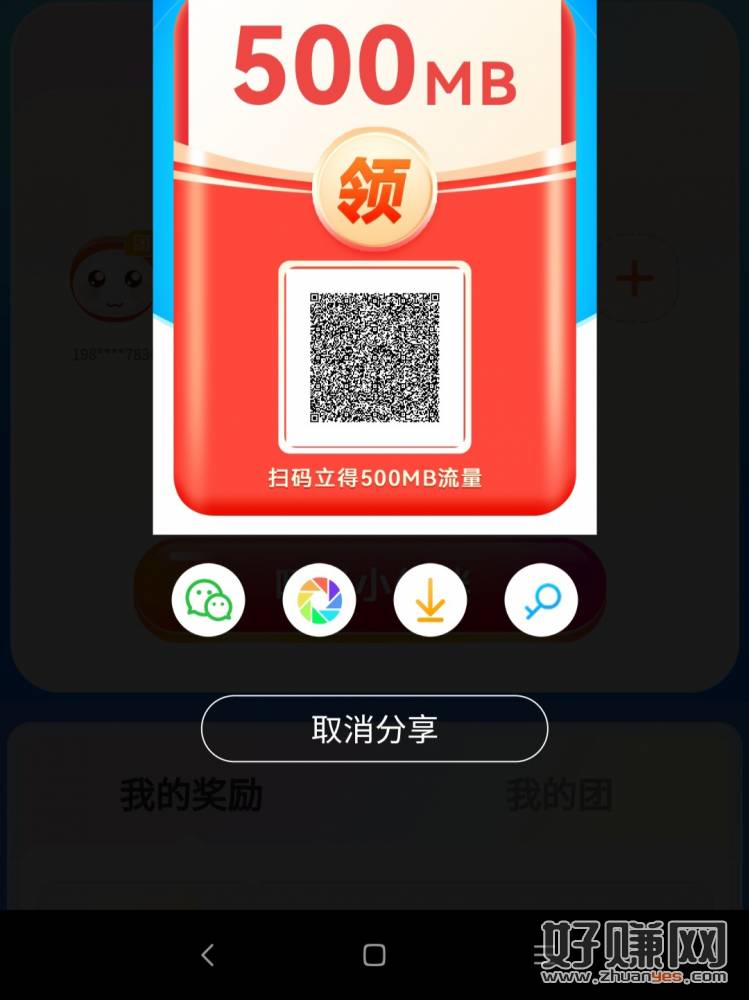Save the poster image with the download icon
This screenshot has width=749, height=1000.
point(430,600)
